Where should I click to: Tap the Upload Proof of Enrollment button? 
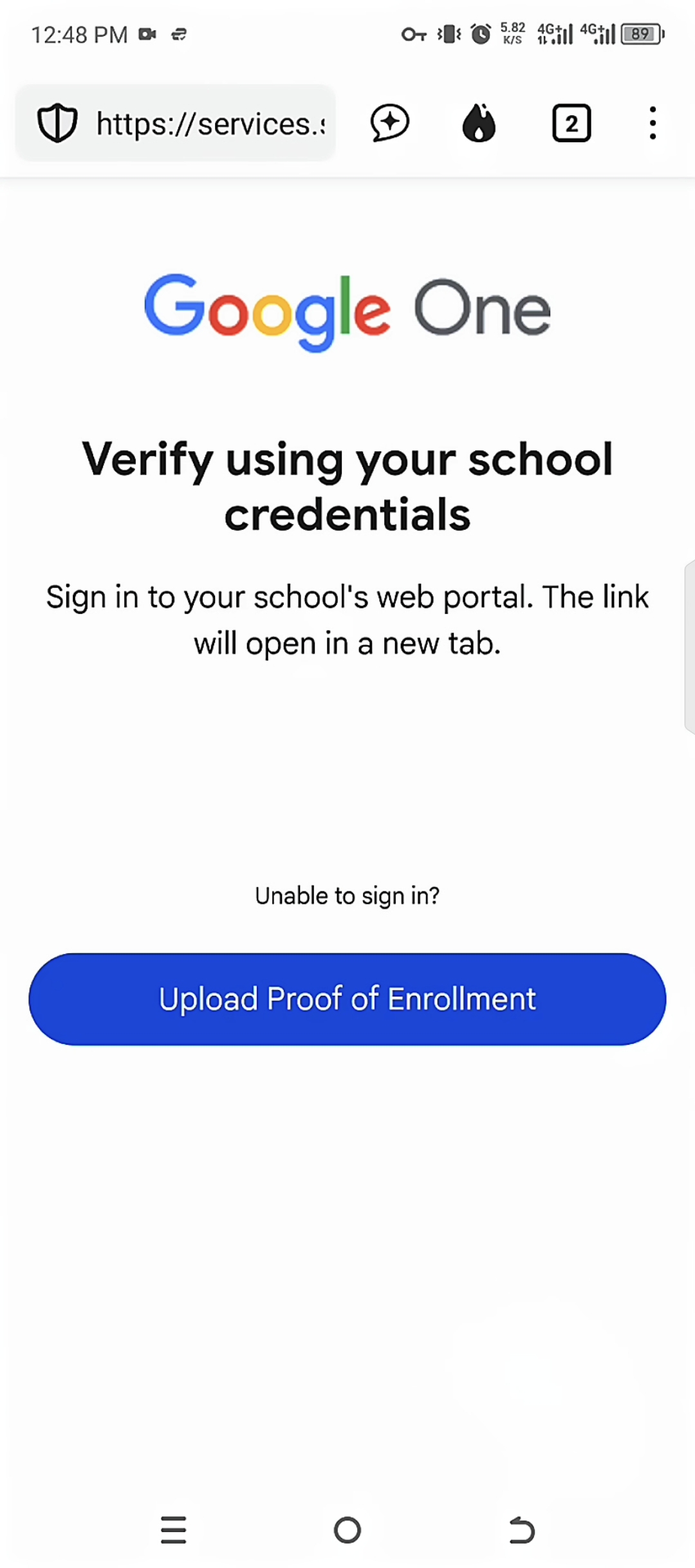pos(347,999)
